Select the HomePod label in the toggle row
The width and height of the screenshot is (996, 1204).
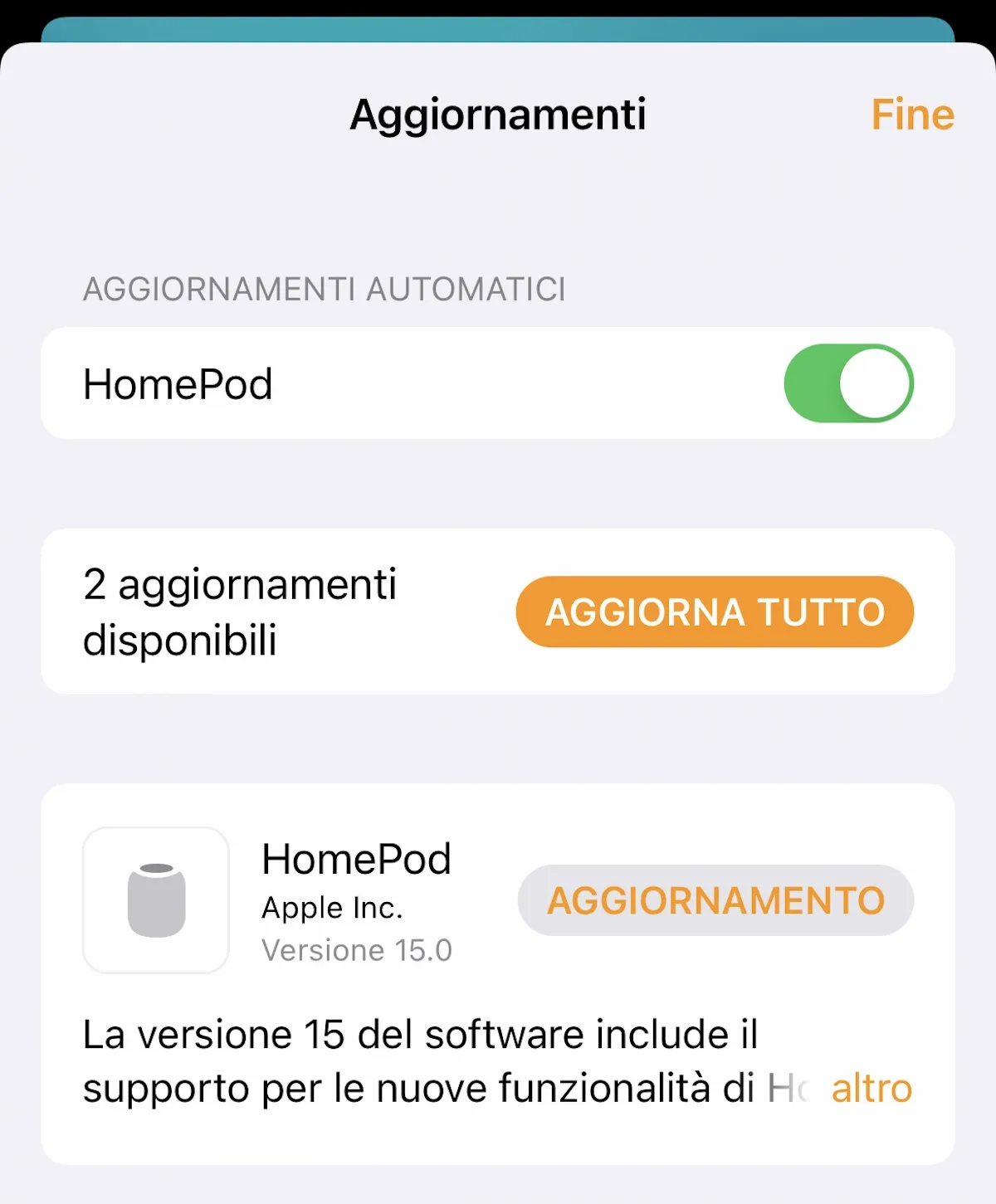click(177, 383)
